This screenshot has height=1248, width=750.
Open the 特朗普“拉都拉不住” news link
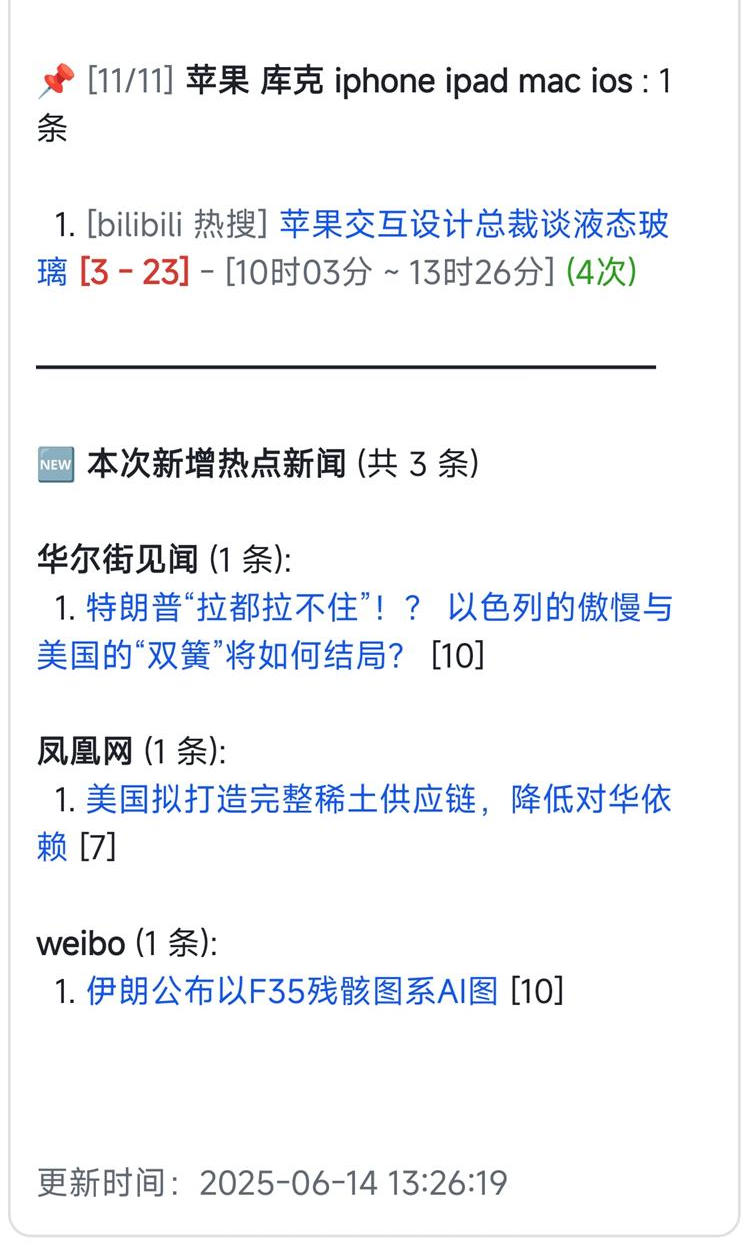click(x=378, y=607)
